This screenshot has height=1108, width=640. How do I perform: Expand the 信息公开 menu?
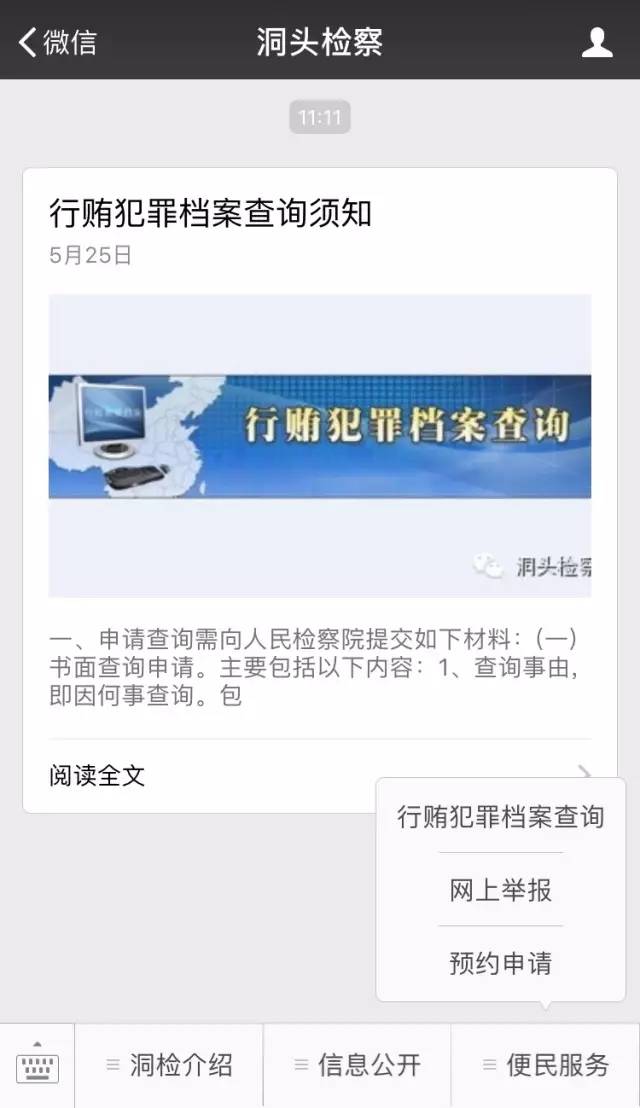point(357,1065)
